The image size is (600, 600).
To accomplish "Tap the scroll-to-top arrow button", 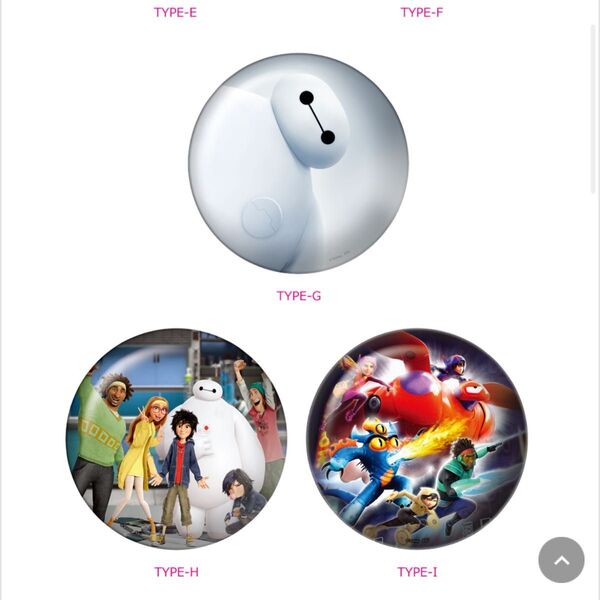I will tap(561, 560).
